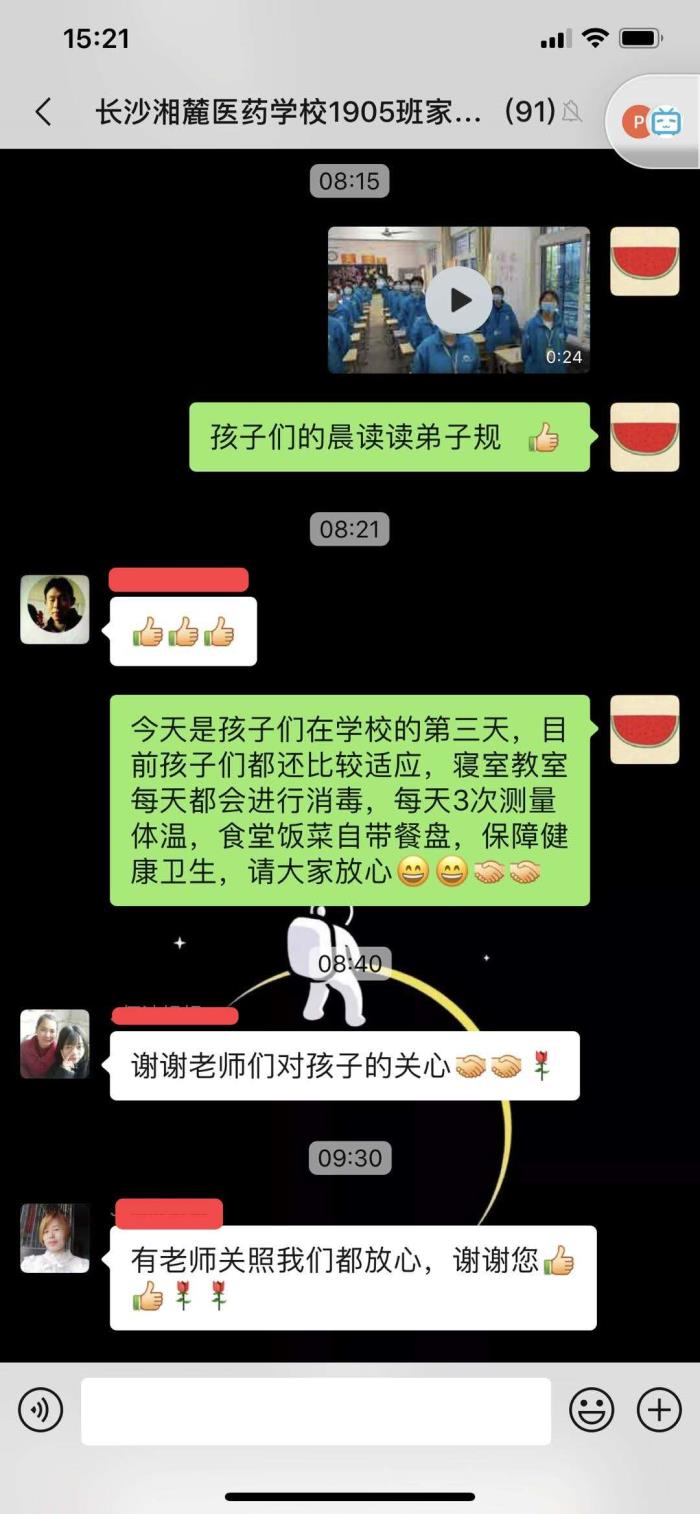Open the floating window at the top right
700x1514 pixels.
[x=654, y=122]
